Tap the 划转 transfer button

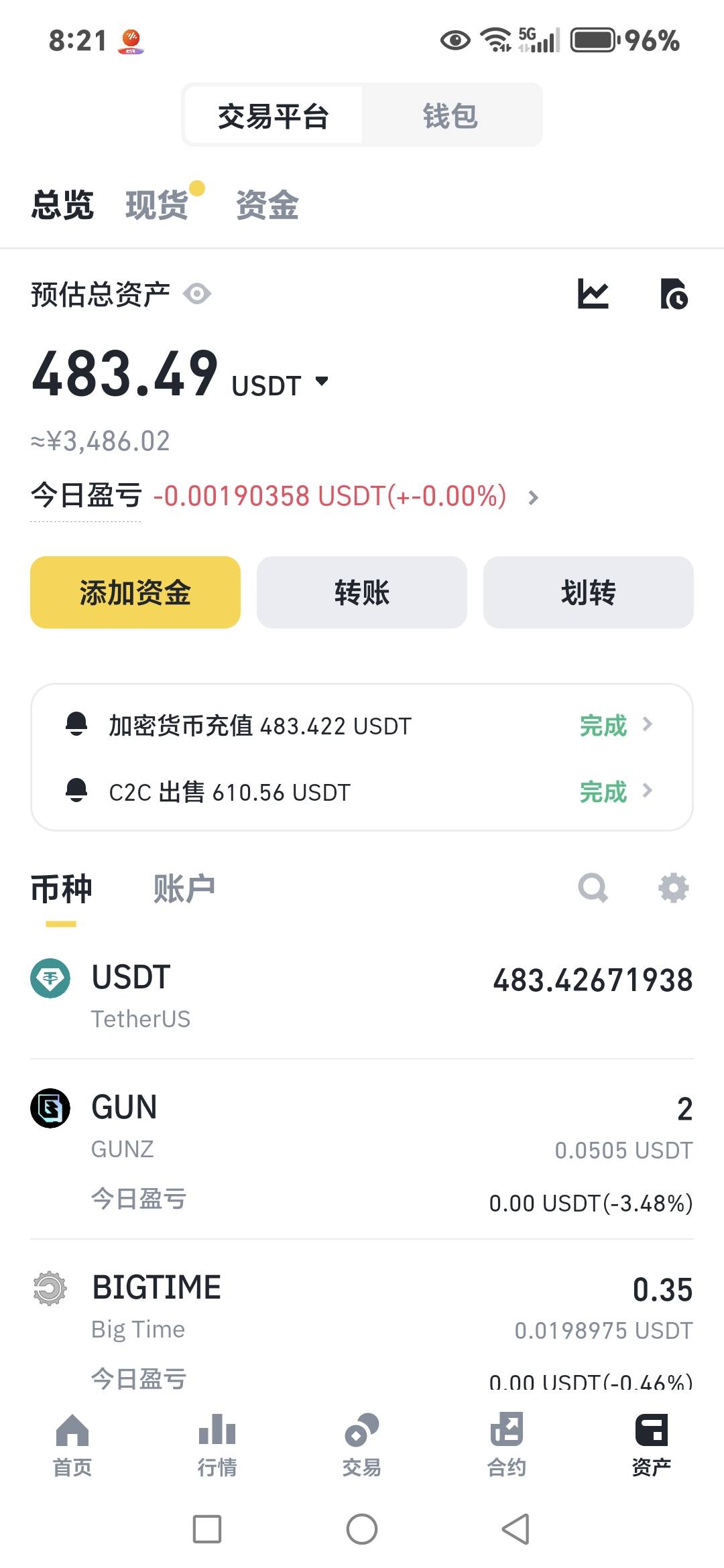[x=589, y=592]
